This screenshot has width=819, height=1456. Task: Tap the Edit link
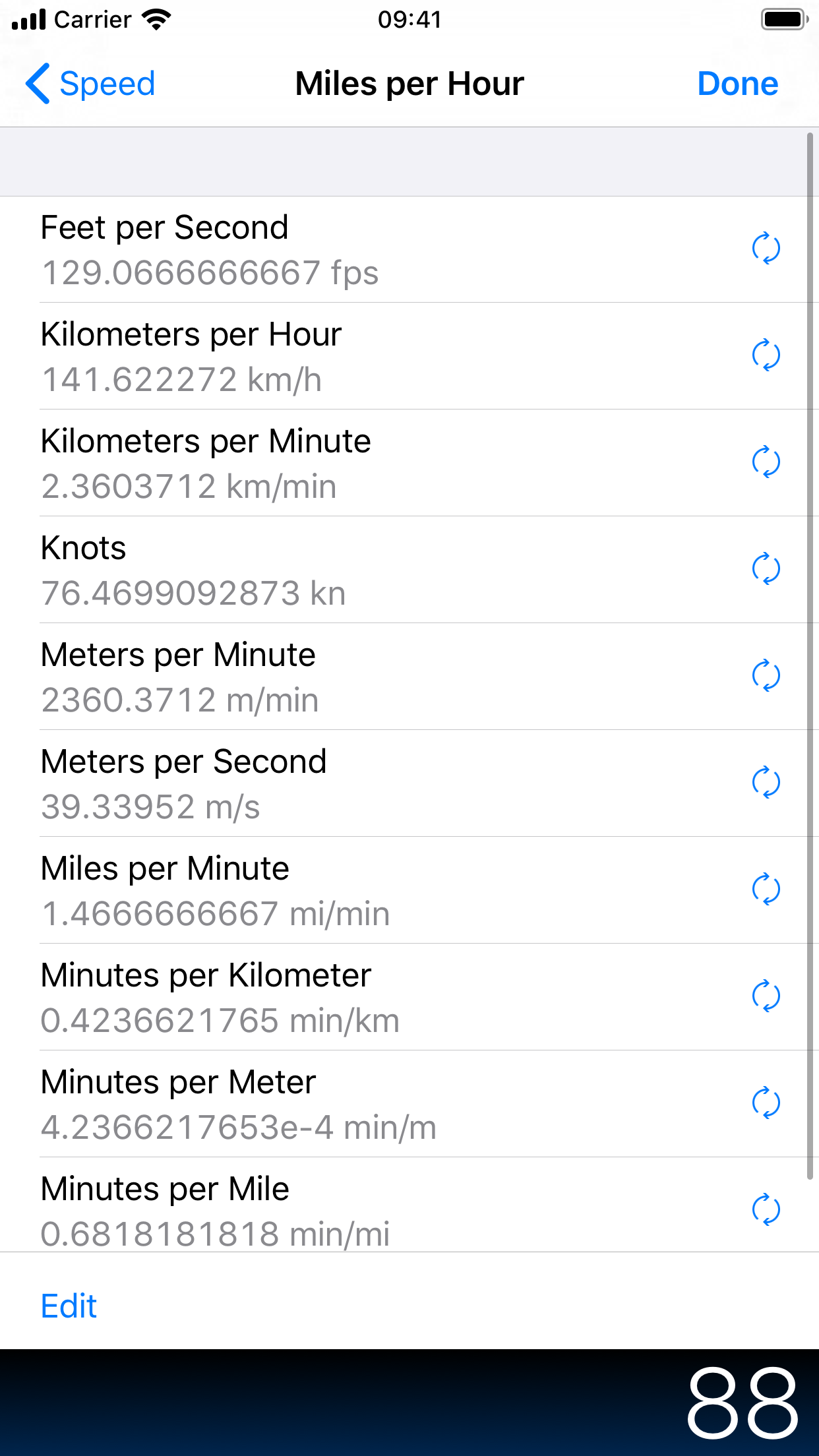(x=68, y=1304)
